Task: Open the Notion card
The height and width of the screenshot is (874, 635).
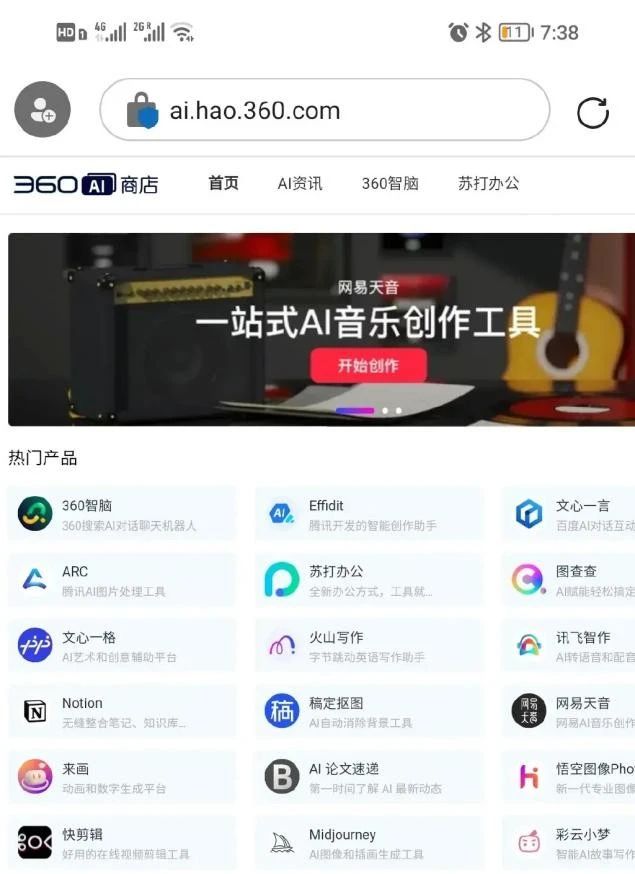Action: coord(122,712)
